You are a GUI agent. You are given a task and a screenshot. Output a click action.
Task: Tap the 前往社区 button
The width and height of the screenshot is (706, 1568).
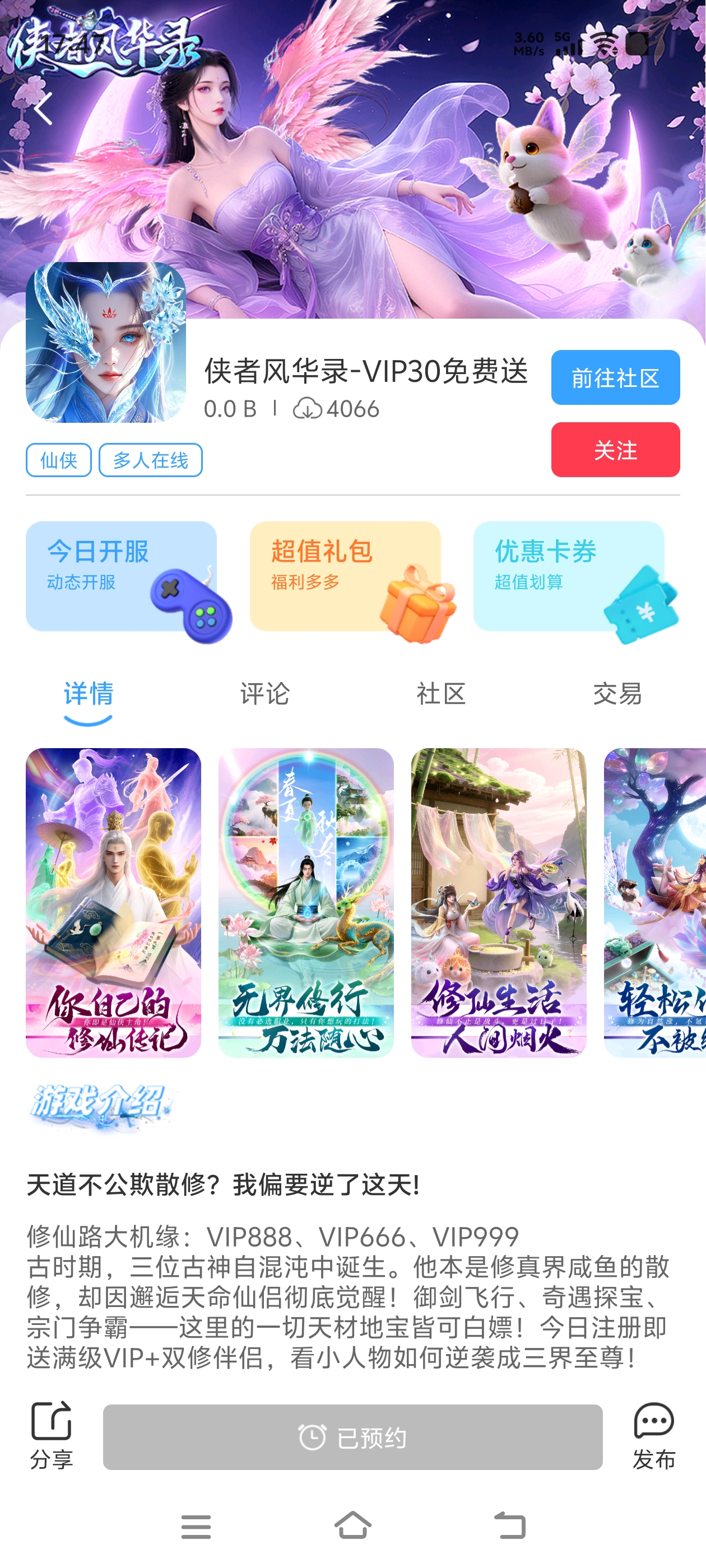tap(615, 377)
